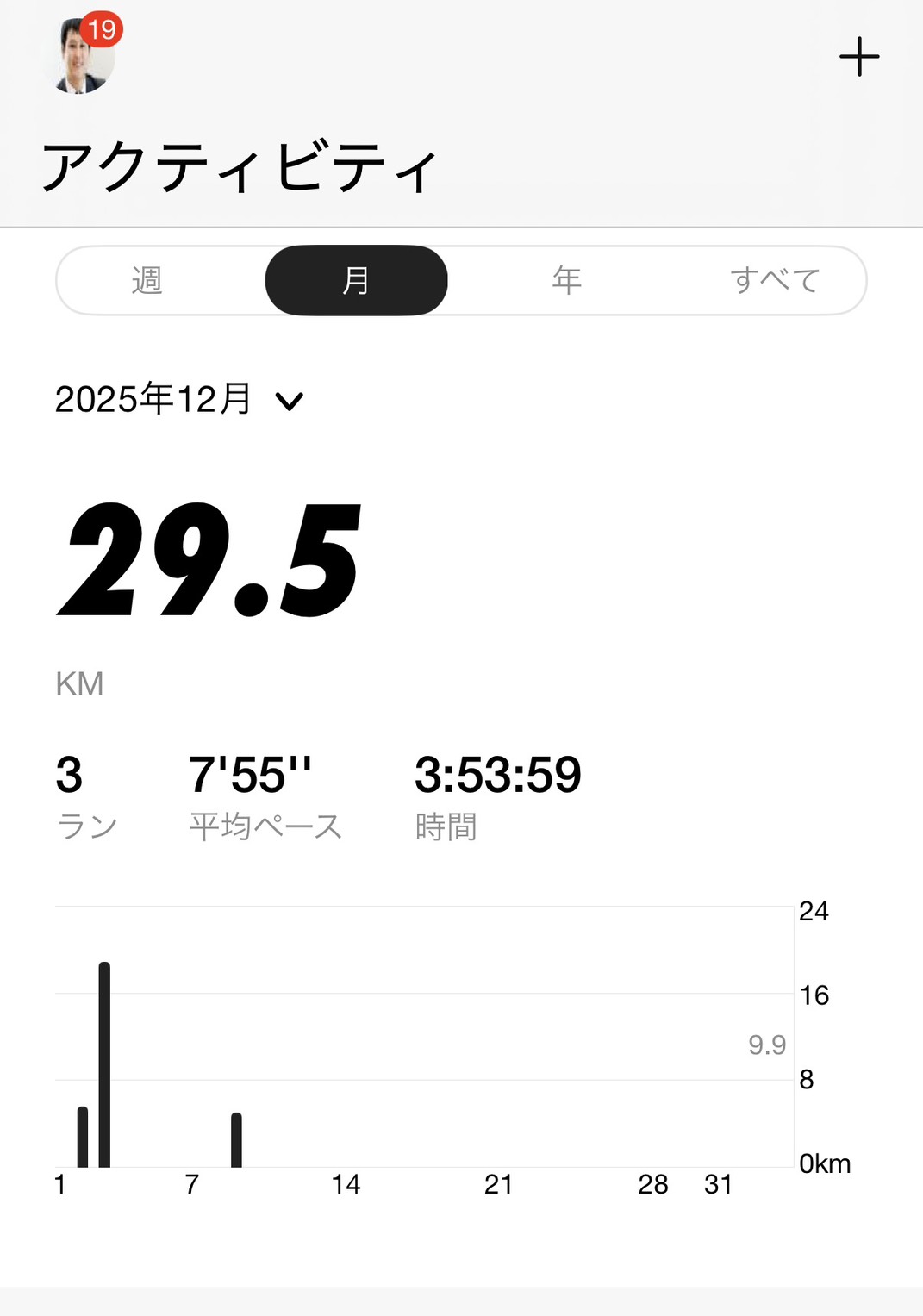Select the 月 (month) tab
The height and width of the screenshot is (1316, 923).
356,280
